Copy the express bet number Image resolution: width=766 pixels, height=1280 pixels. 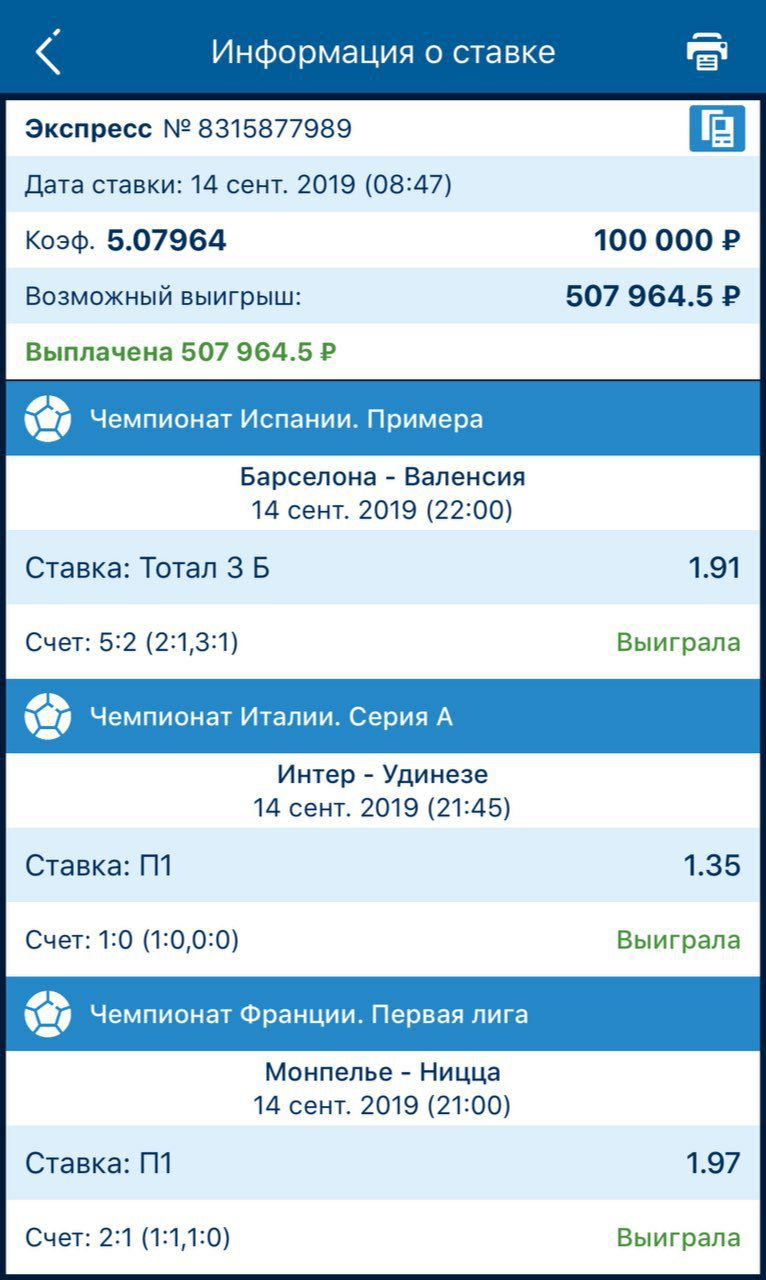[x=717, y=129]
